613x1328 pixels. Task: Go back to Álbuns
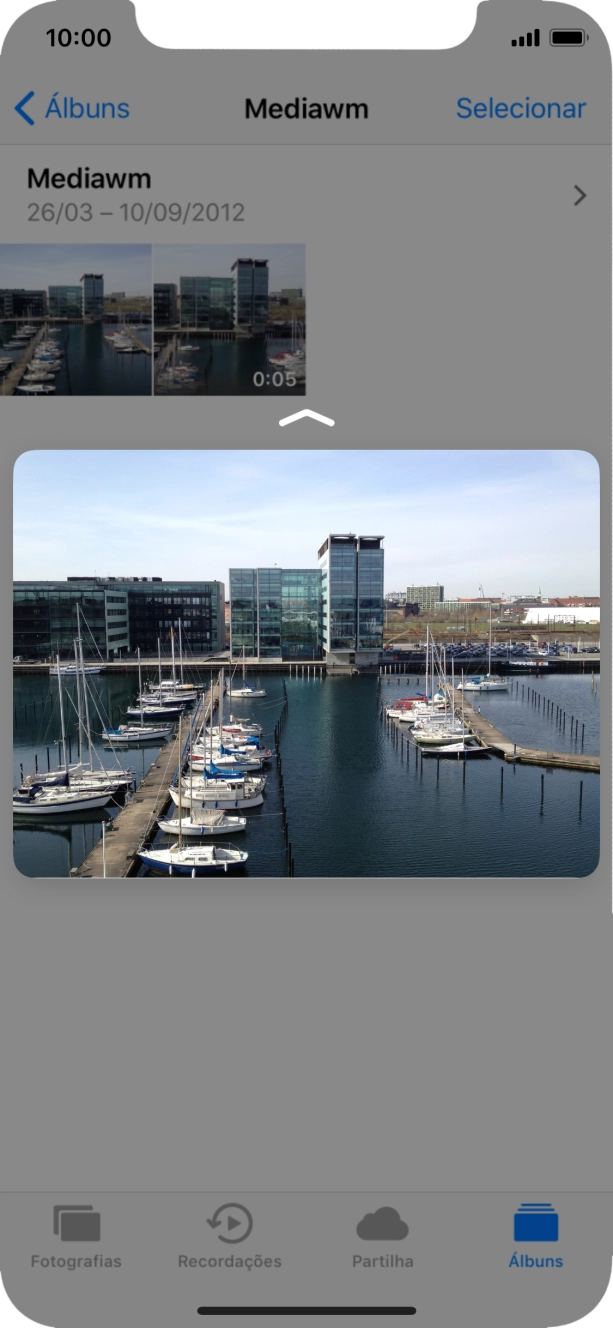[x=72, y=108]
